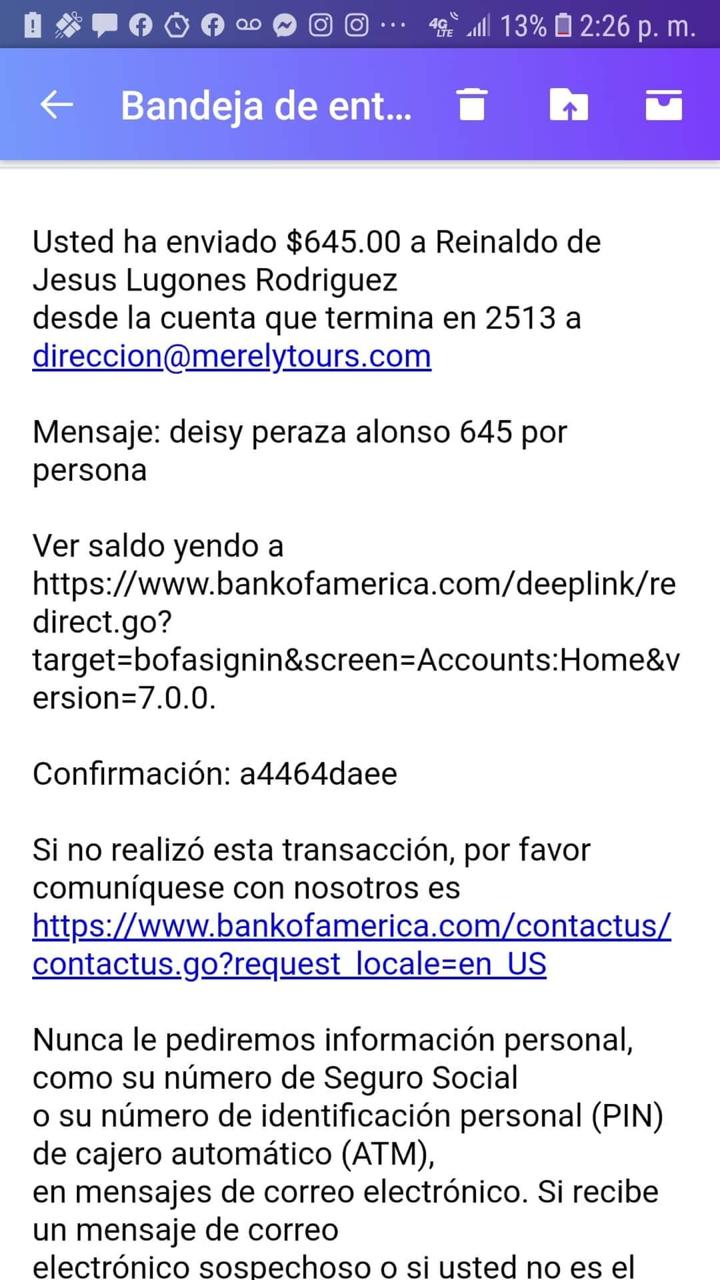This screenshot has width=720, height=1280.
Task: Open the Bank of America contactus link
Action: coord(352,945)
